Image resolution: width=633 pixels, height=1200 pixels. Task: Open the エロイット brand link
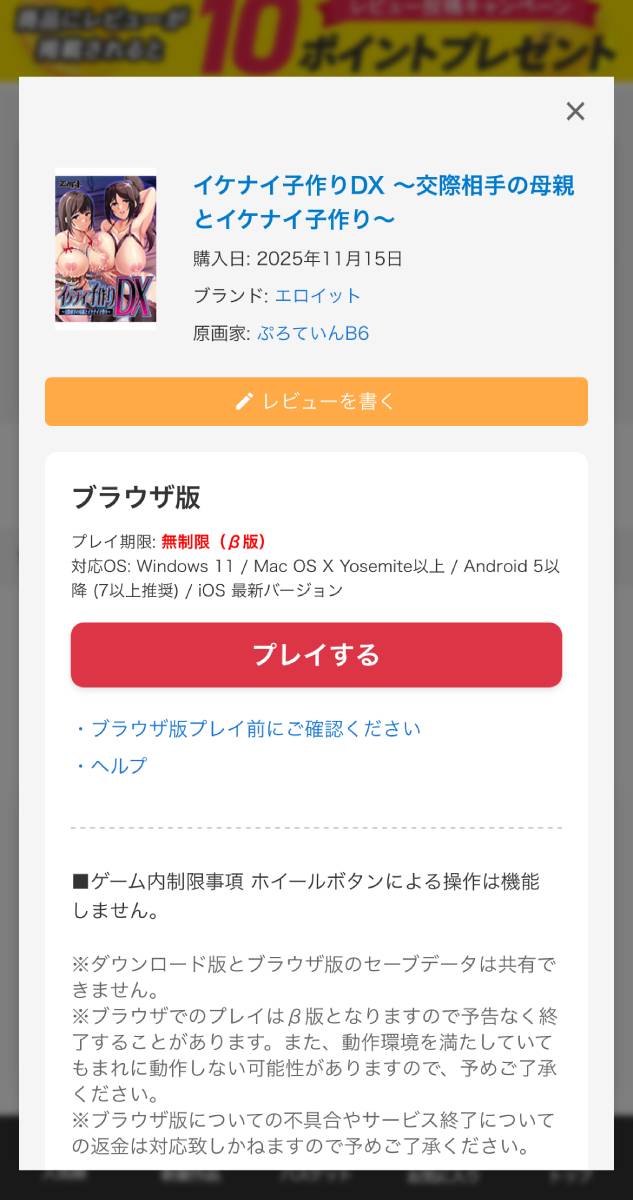317,296
